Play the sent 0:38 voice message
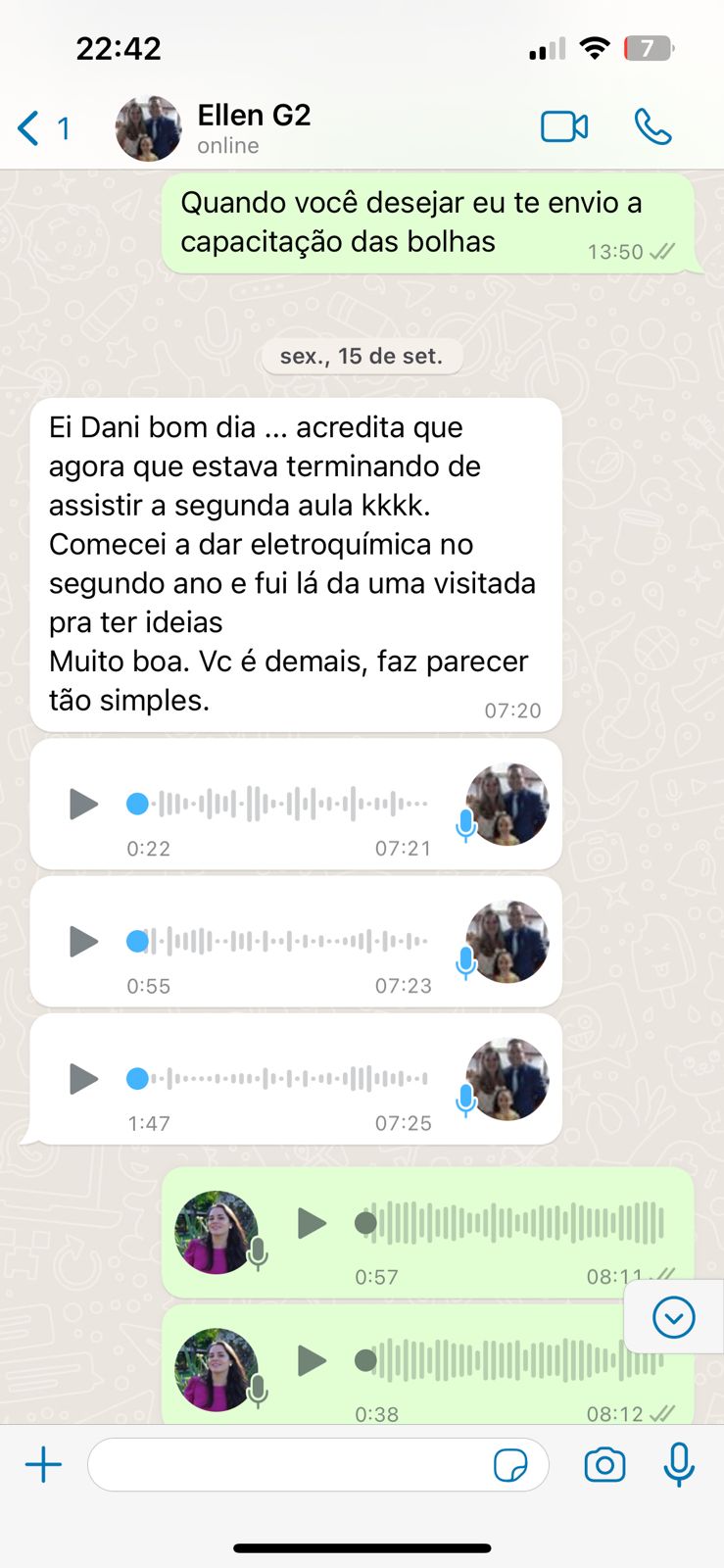This screenshot has height=1568, width=724. (x=312, y=1360)
